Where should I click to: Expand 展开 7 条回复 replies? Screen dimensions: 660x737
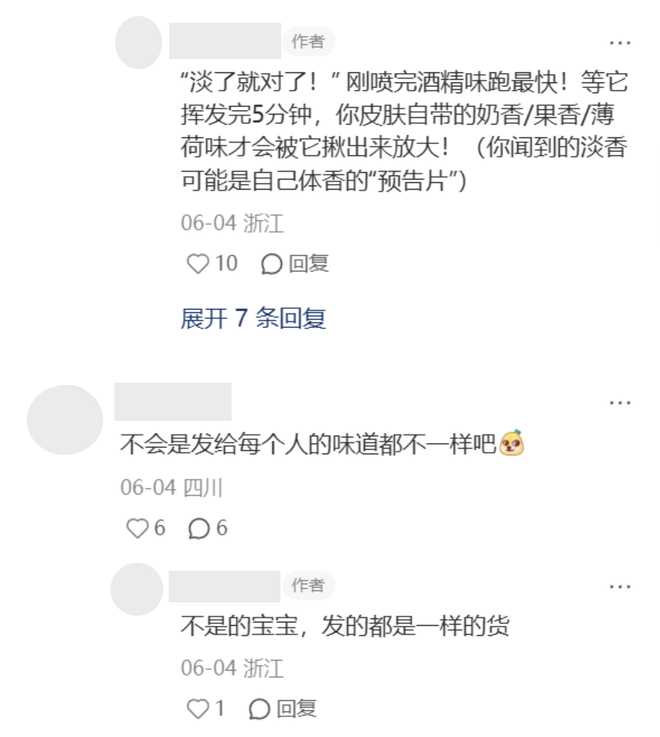tap(253, 318)
